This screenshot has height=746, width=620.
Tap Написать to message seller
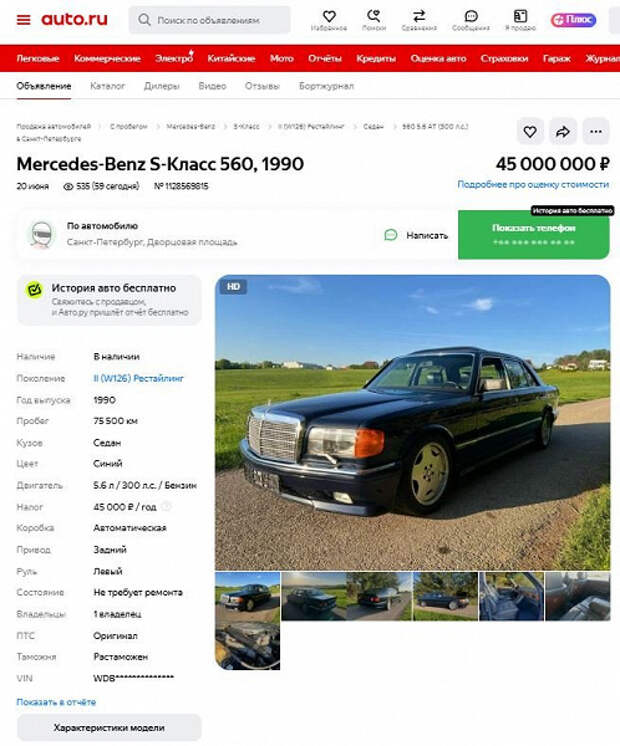coord(417,235)
